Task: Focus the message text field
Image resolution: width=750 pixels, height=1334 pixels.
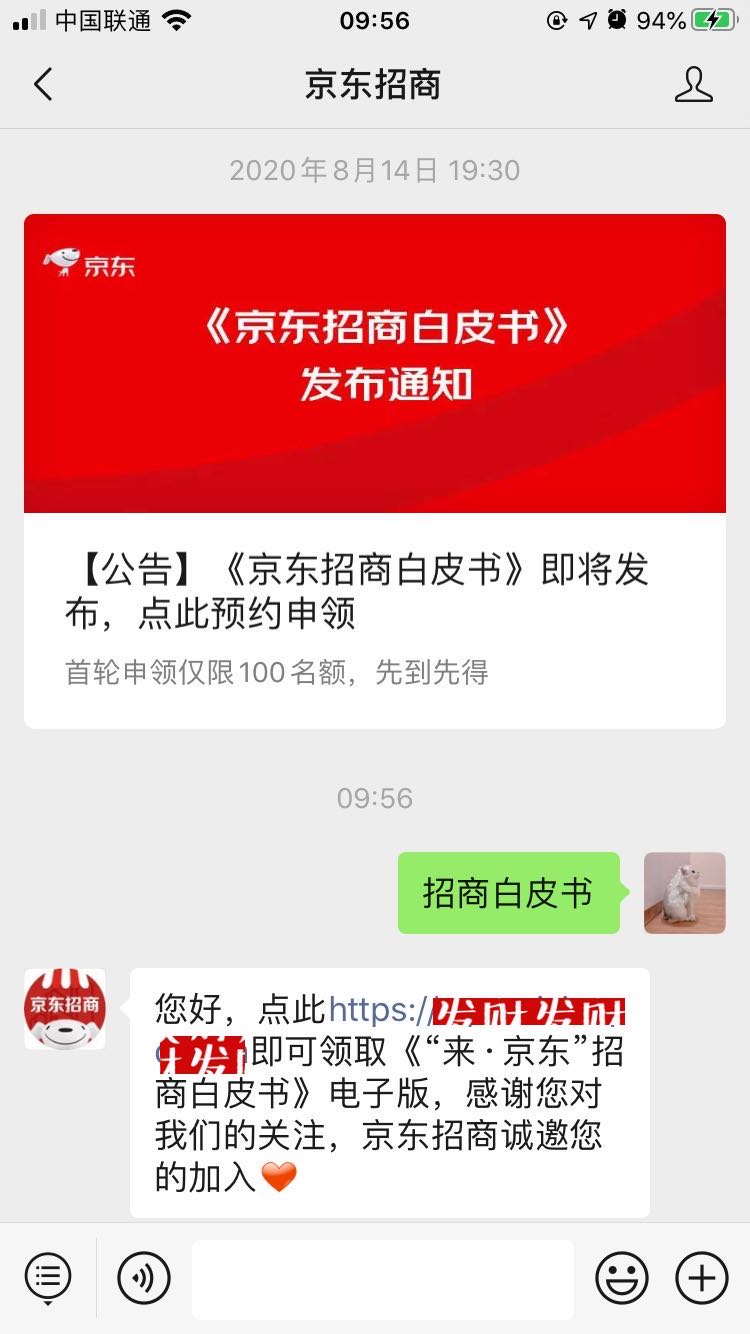Action: pos(382,1277)
